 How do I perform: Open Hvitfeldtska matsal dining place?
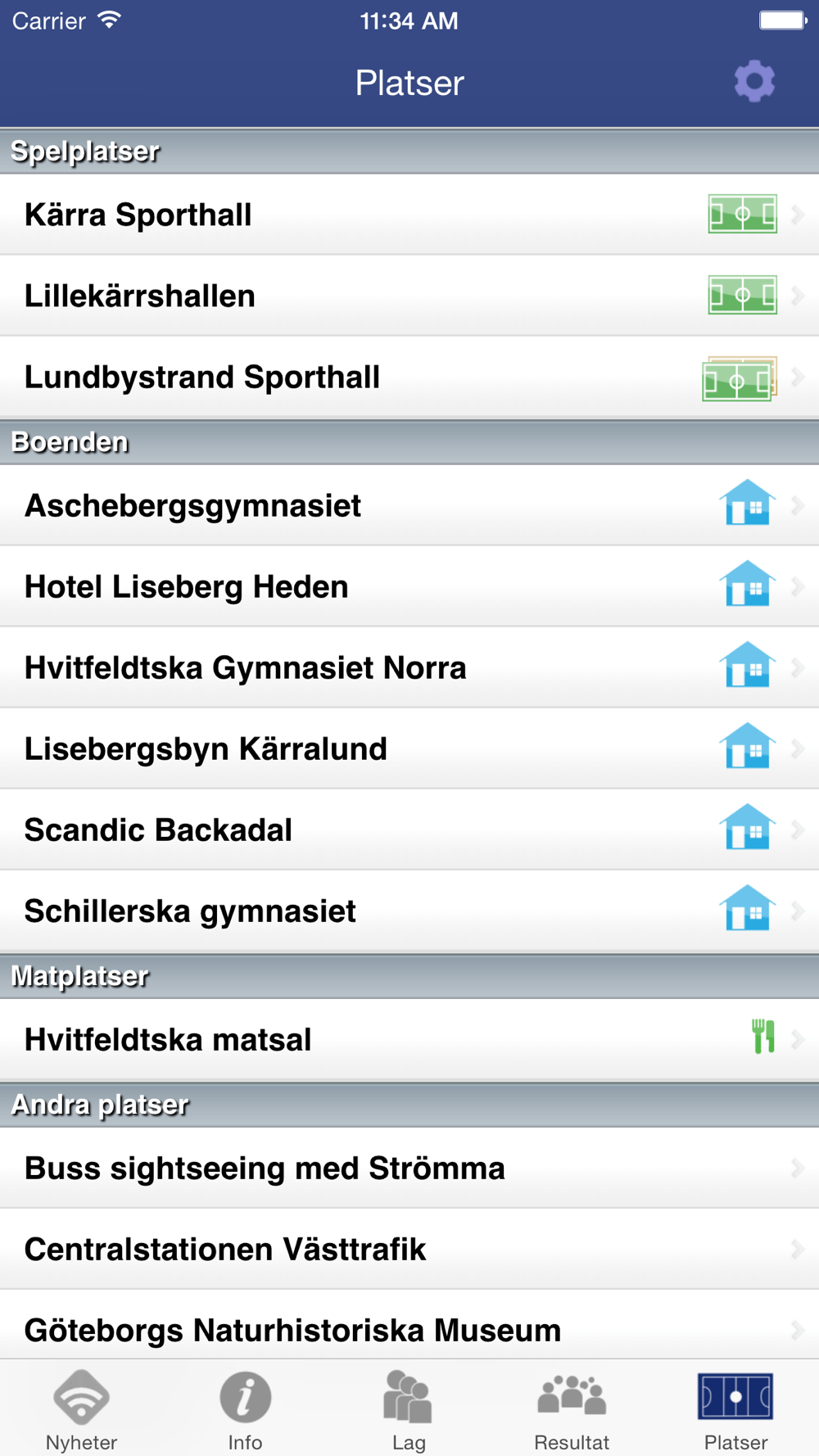pos(409,1039)
